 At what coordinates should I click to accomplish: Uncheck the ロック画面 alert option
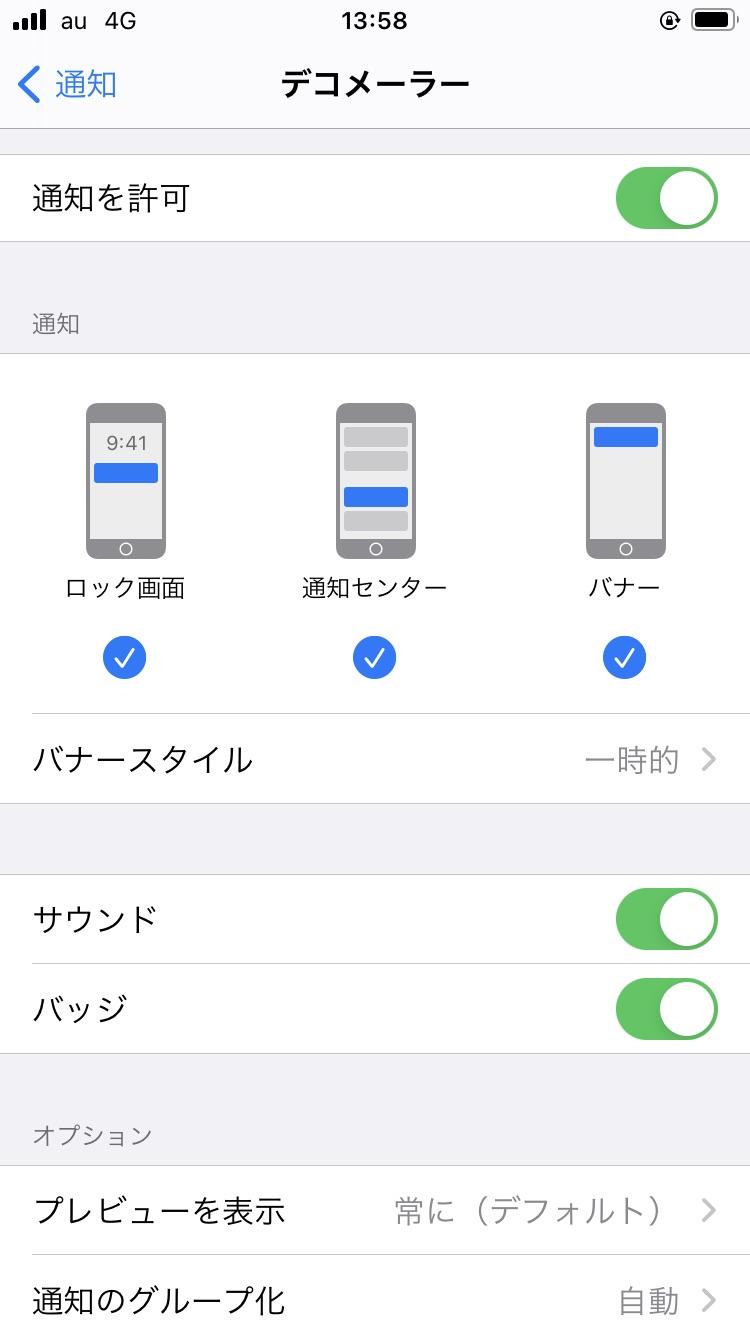pyautogui.click(x=125, y=658)
